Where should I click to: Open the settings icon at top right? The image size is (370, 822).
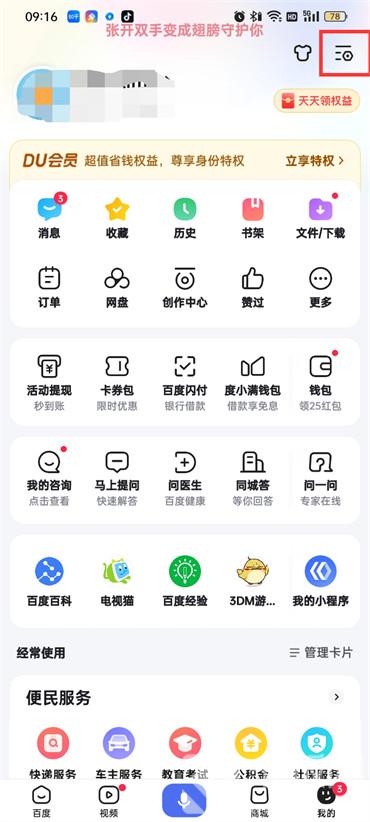344,53
